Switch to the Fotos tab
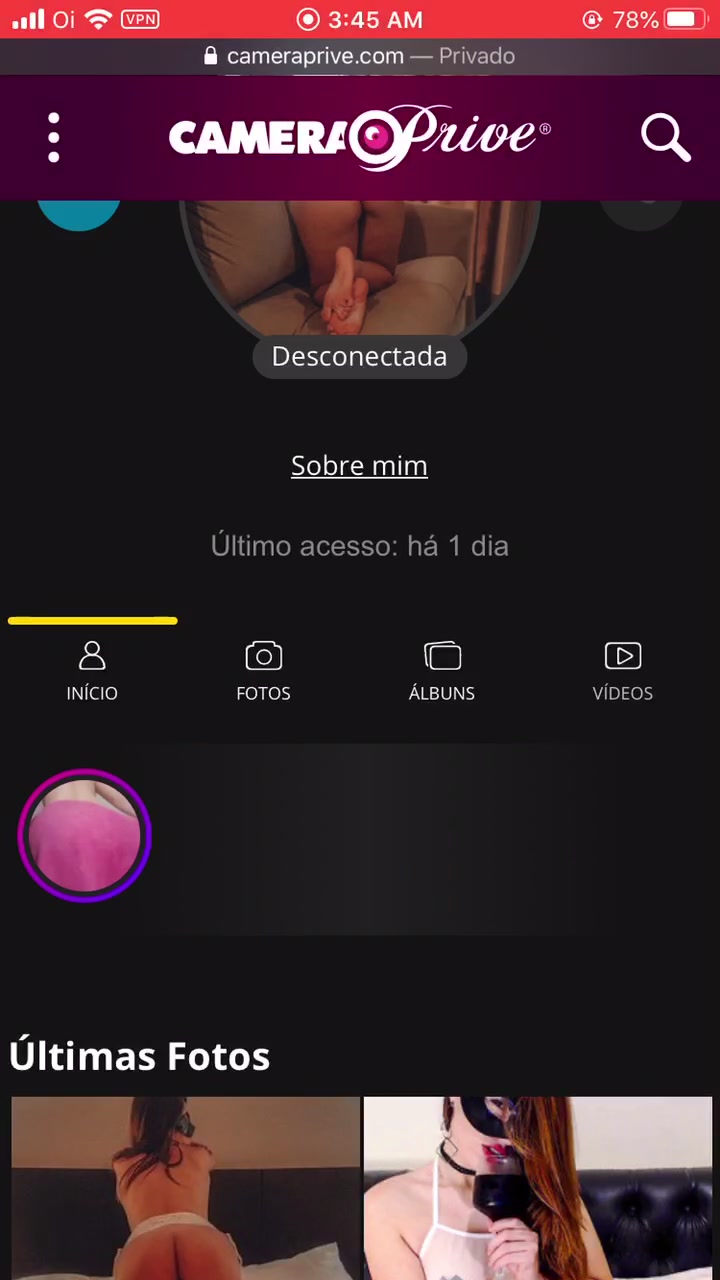Viewport: 720px width, 1280px height. [263, 672]
